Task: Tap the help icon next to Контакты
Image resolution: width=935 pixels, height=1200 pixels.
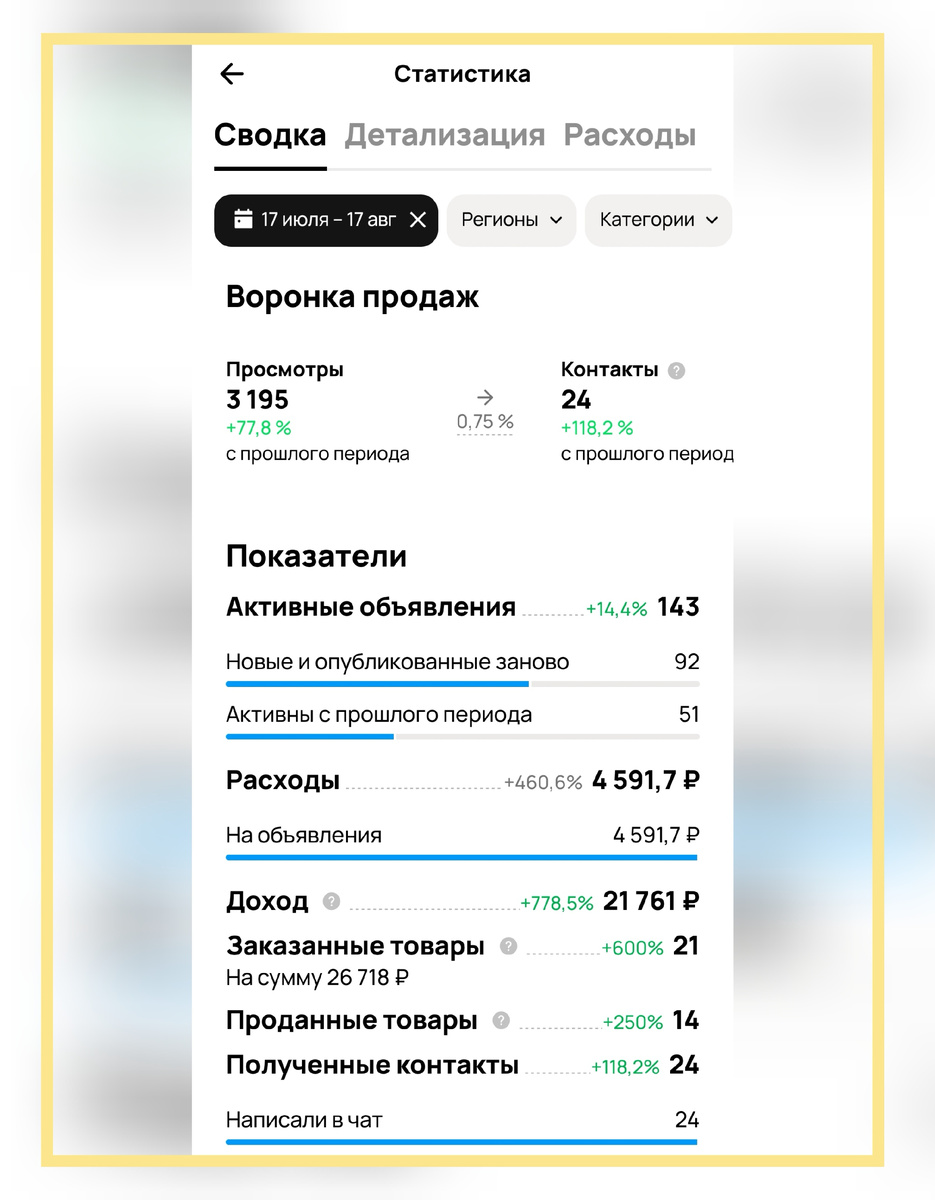Action: [675, 370]
